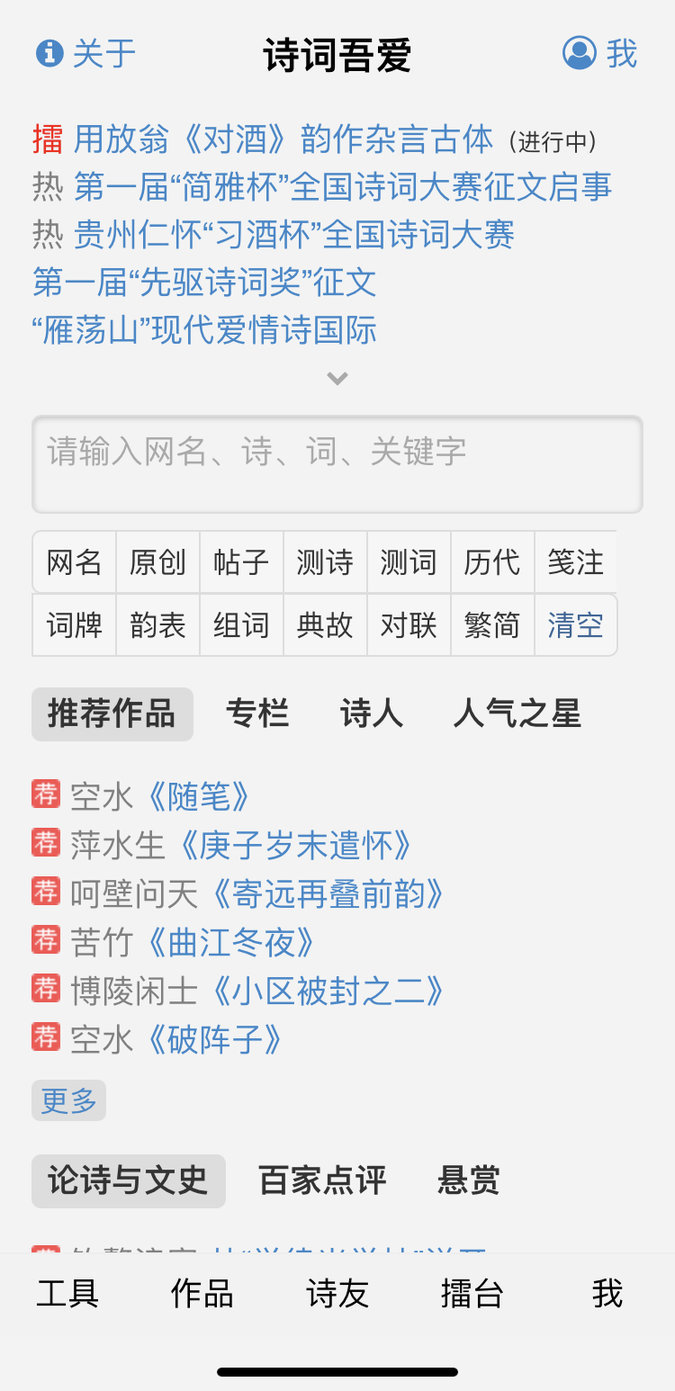Viewport: 675px width, 1391px height.
Task: Open the 我 profile icon at top
Action: (x=599, y=53)
